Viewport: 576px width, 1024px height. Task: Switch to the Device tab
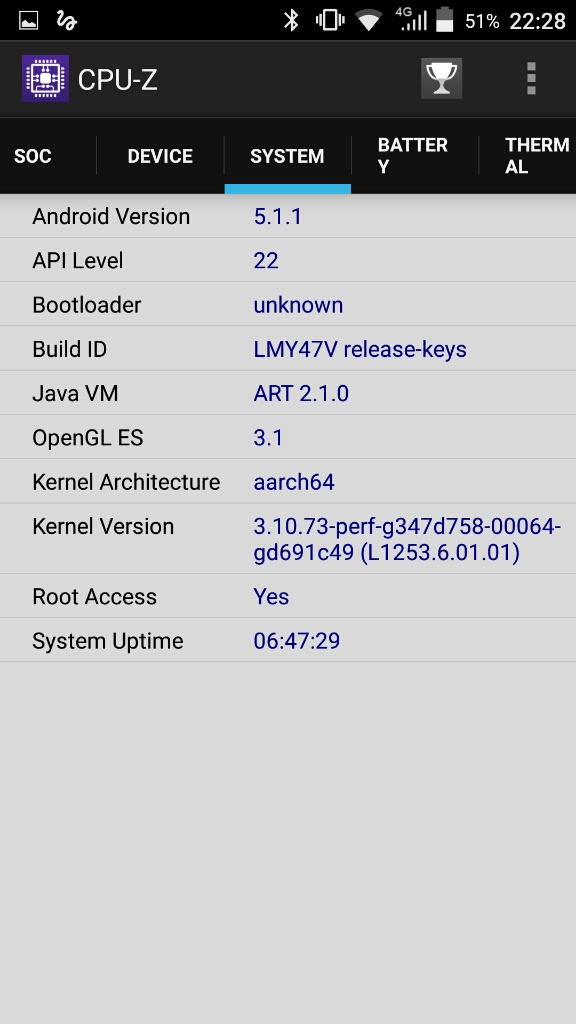pyautogui.click(x=160, y=156)
